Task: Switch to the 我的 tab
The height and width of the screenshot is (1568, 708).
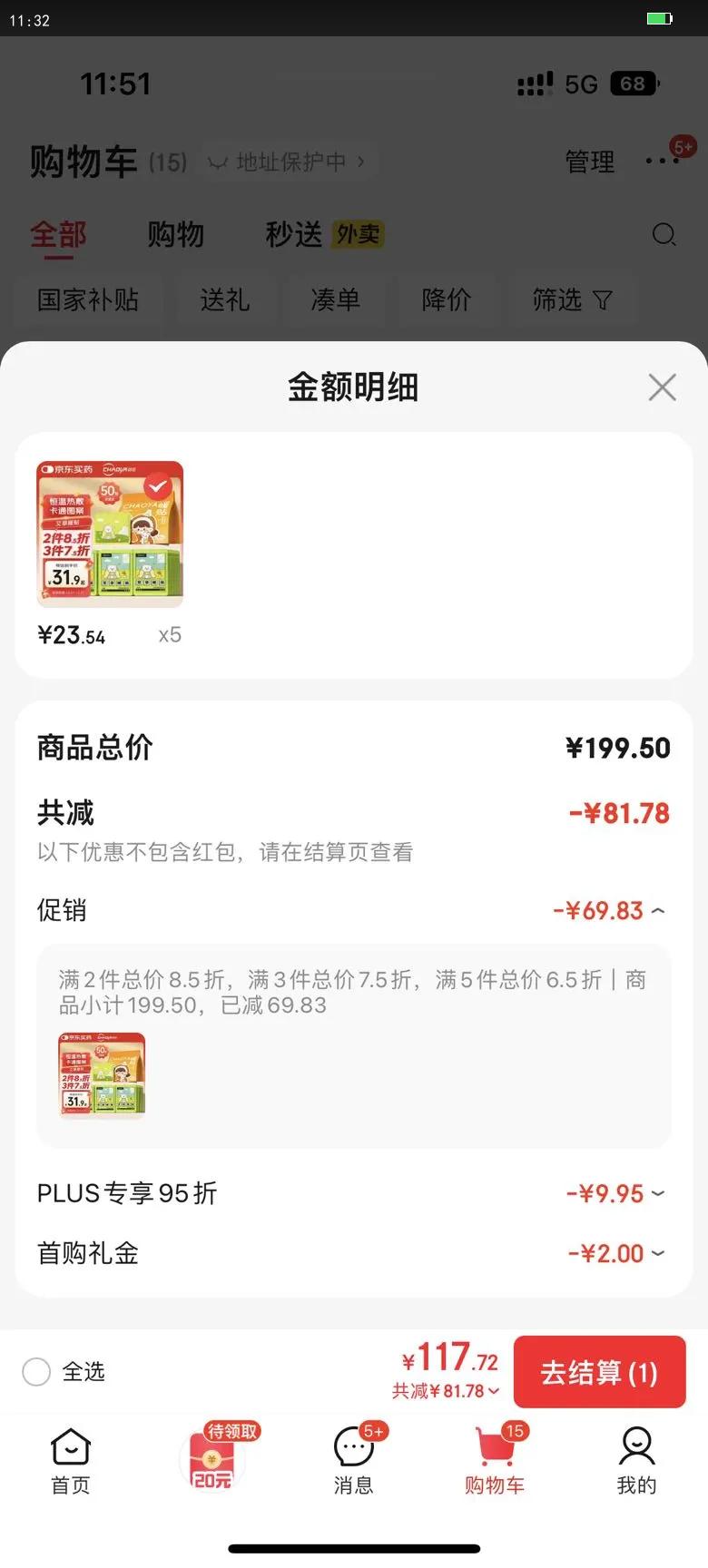Action: pos(636,1461)
